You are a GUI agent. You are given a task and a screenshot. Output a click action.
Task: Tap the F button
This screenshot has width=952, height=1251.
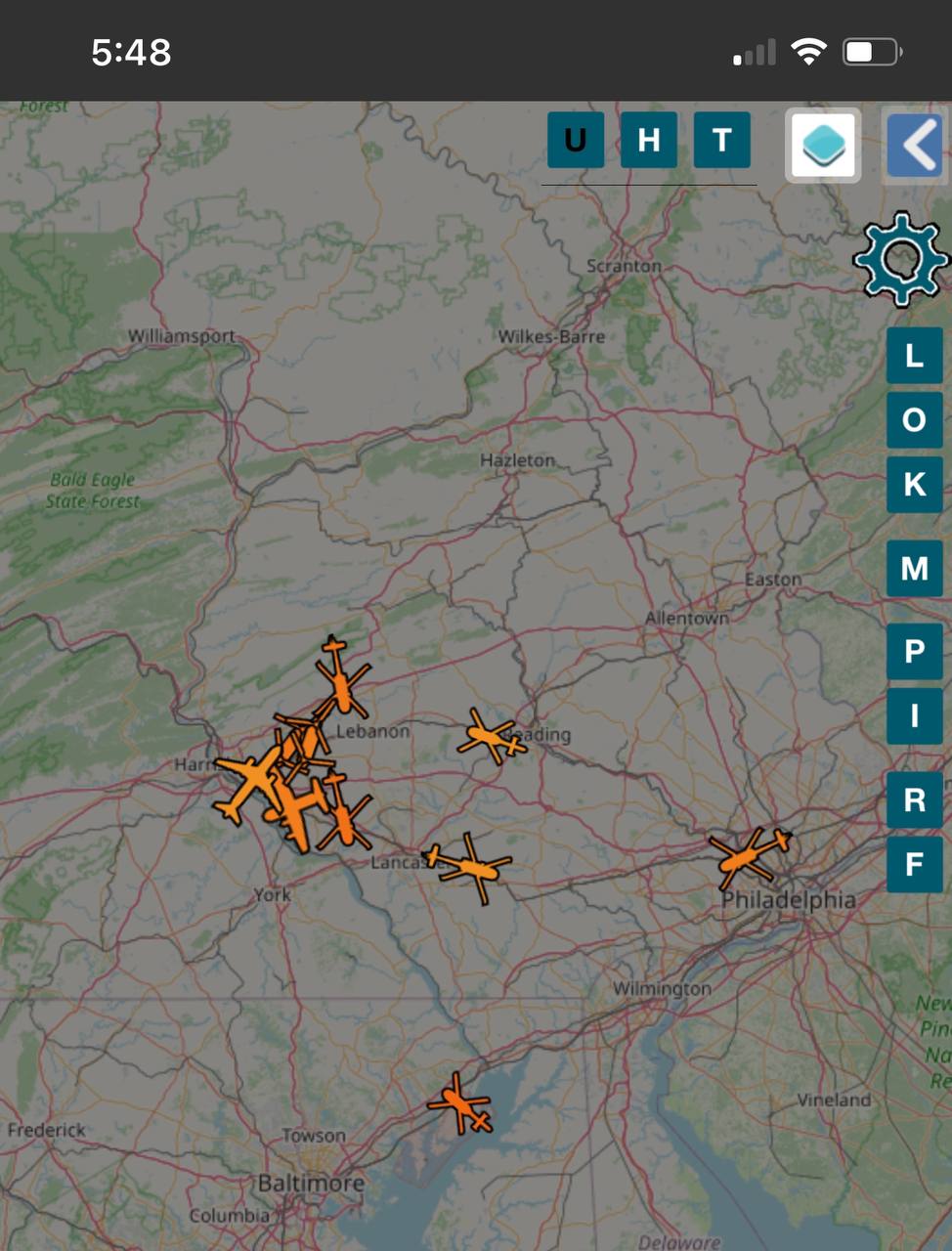click(x=914, y=864)
